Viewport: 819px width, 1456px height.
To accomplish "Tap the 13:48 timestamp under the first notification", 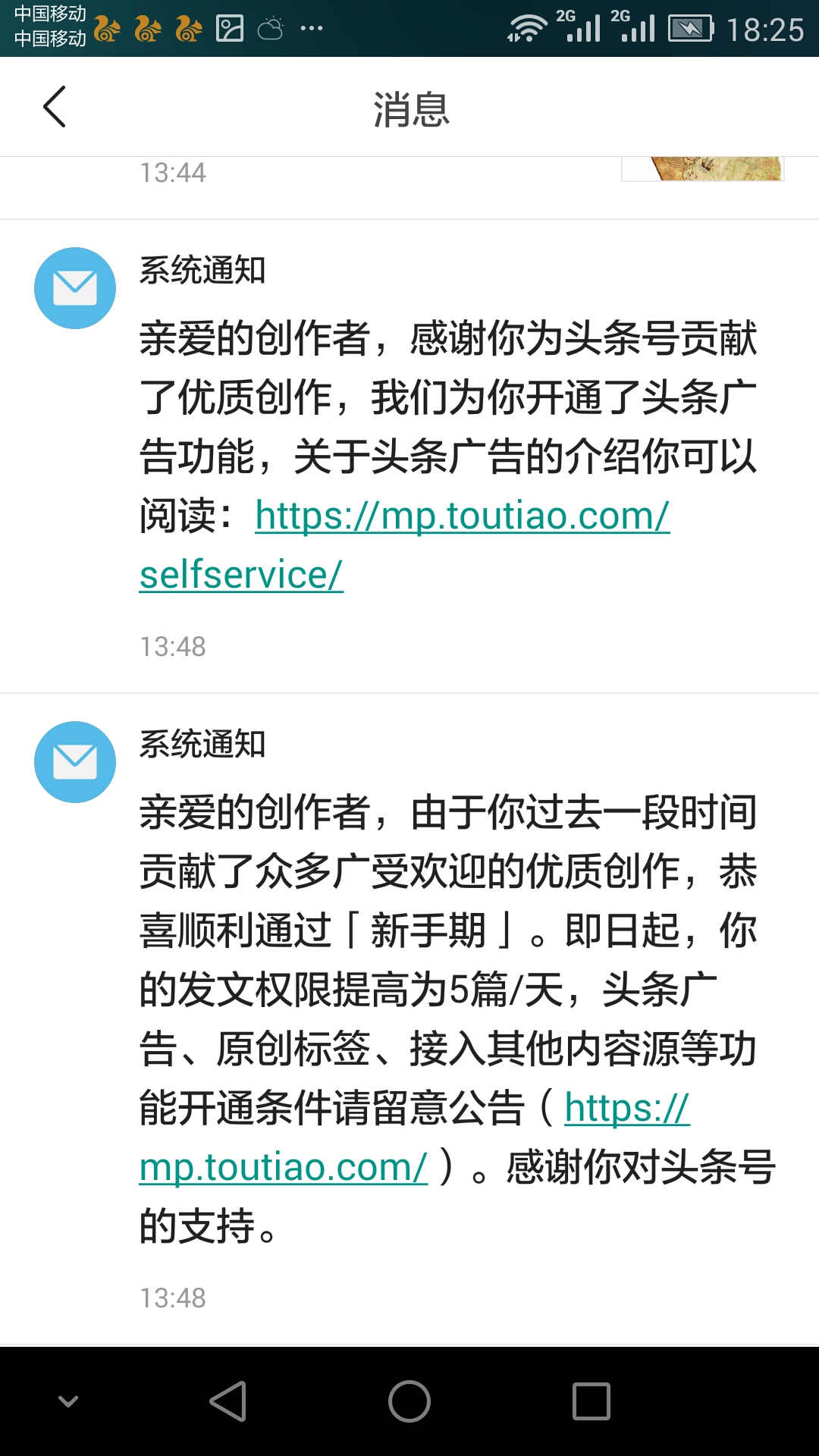I will point(172,646).
